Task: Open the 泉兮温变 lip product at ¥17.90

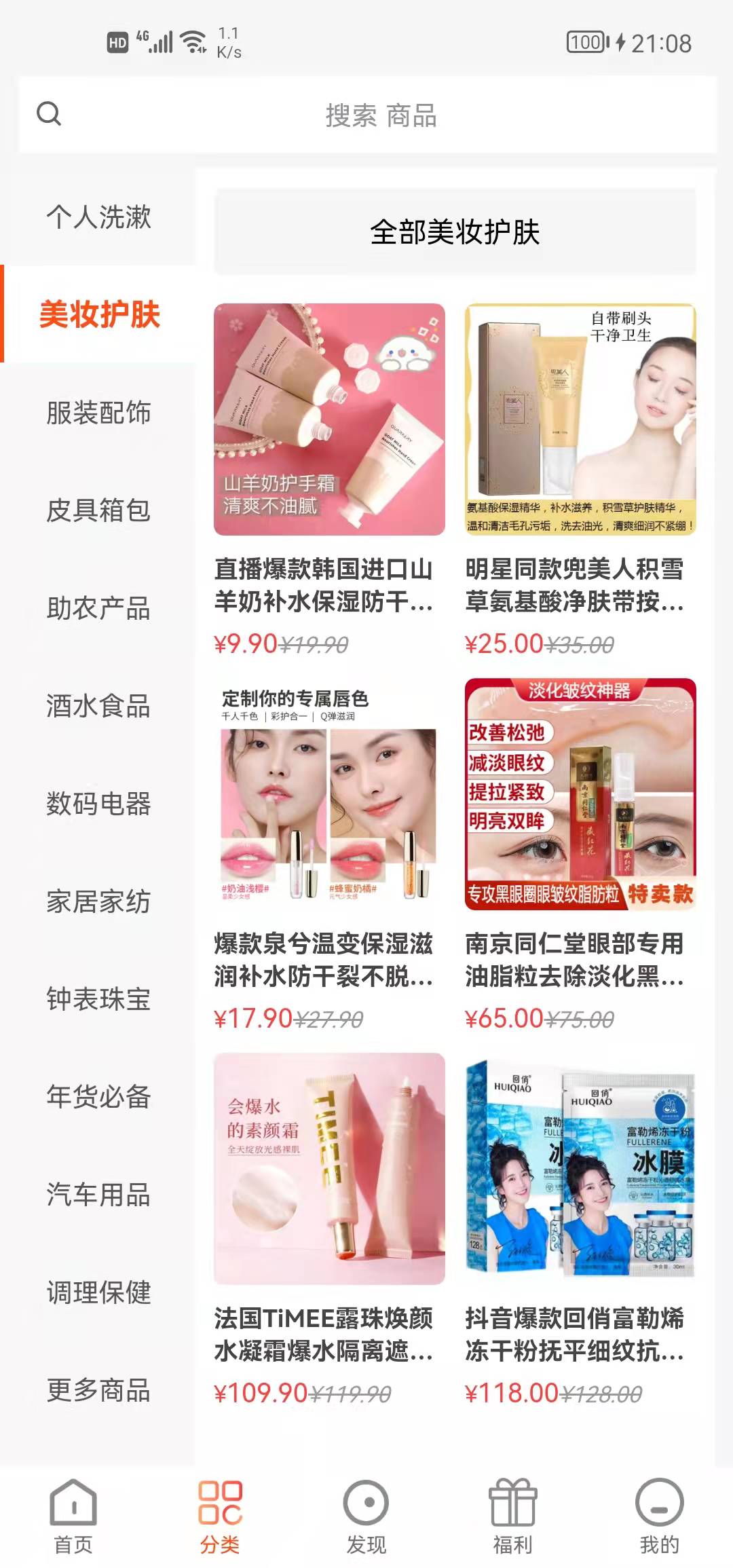Action: (x=329, y=794)
